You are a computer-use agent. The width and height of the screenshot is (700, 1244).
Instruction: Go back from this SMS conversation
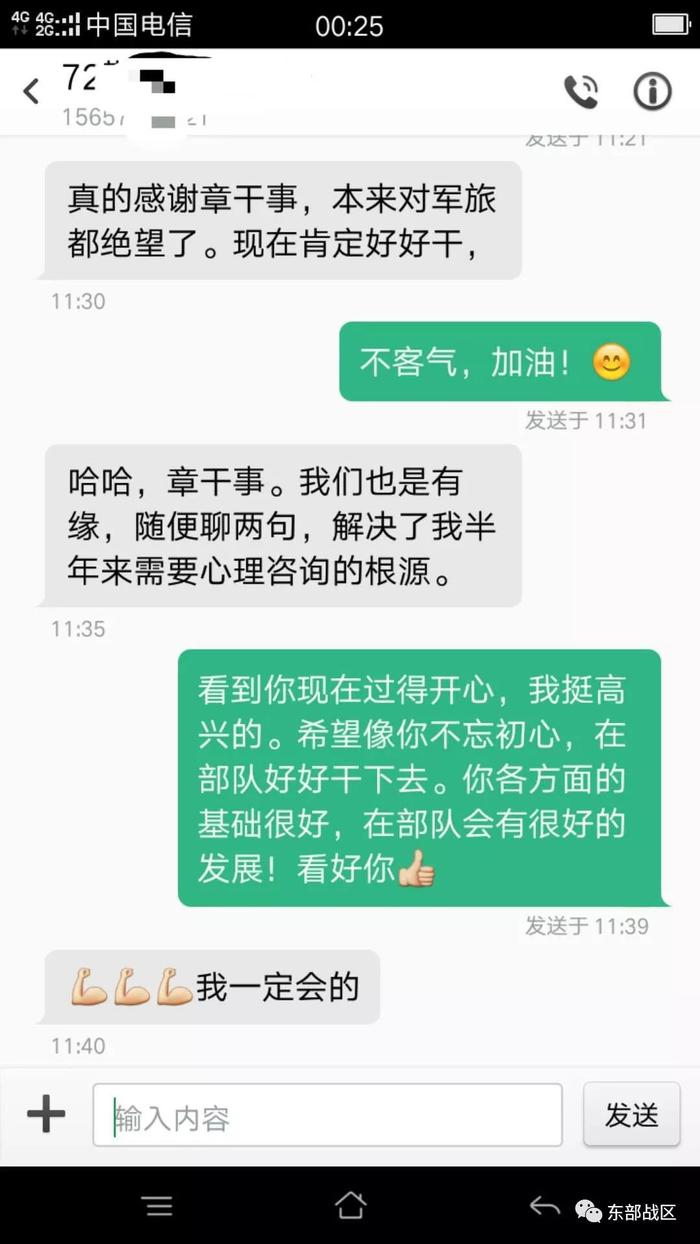(x=32, y=92)
